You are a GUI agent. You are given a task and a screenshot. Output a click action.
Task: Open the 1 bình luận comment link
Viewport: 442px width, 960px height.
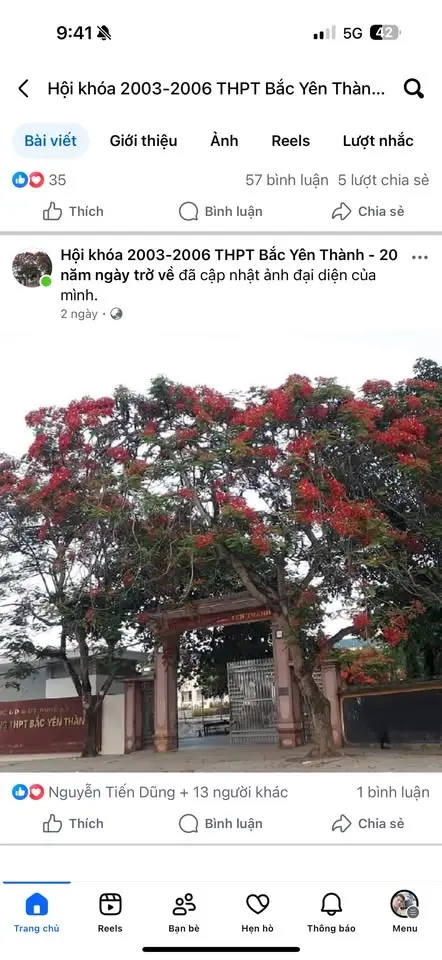[393, 792]
